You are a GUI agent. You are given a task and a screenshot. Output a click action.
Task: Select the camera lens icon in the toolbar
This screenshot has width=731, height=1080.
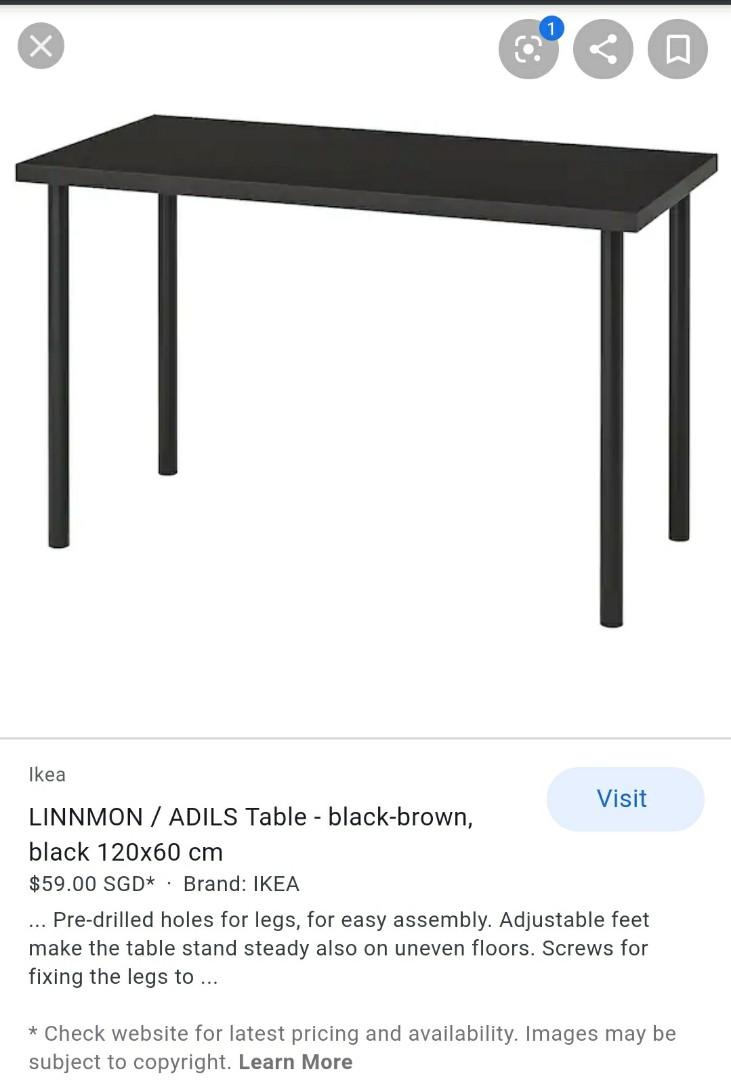tap(528, 48)
